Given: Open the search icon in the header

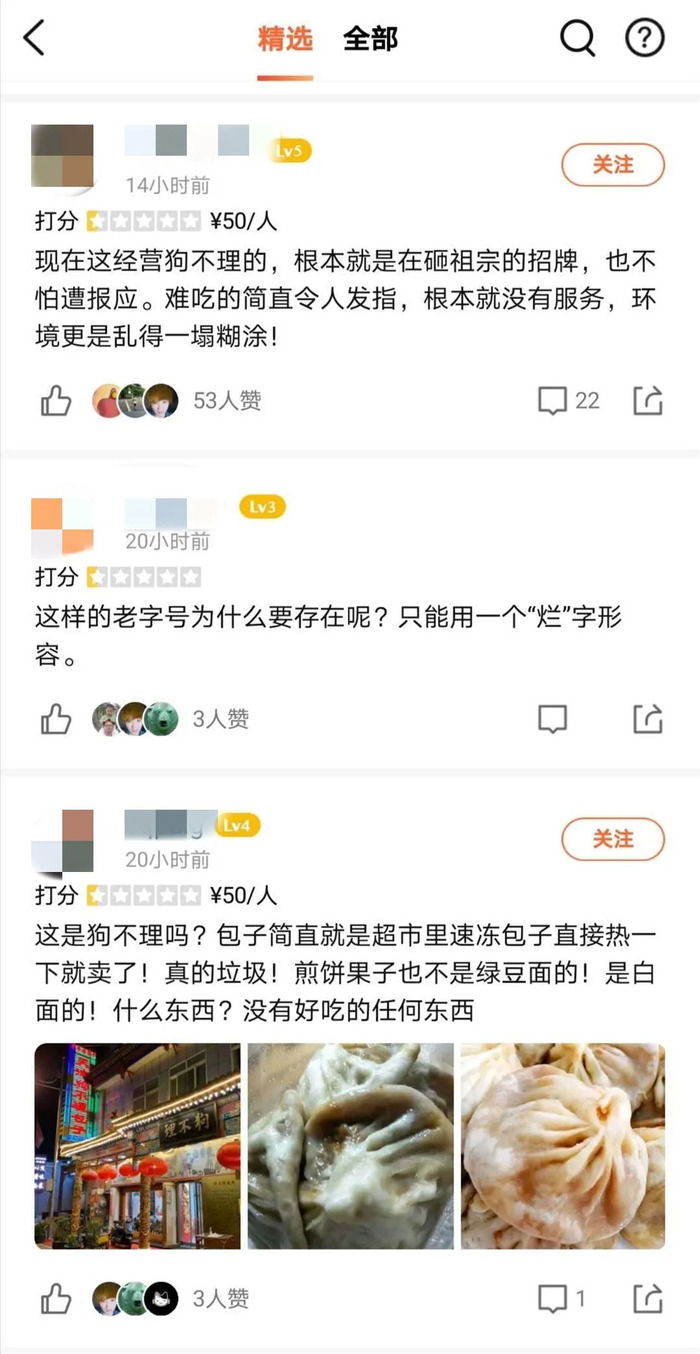Looking at the screenshot, I should [577, 38].
